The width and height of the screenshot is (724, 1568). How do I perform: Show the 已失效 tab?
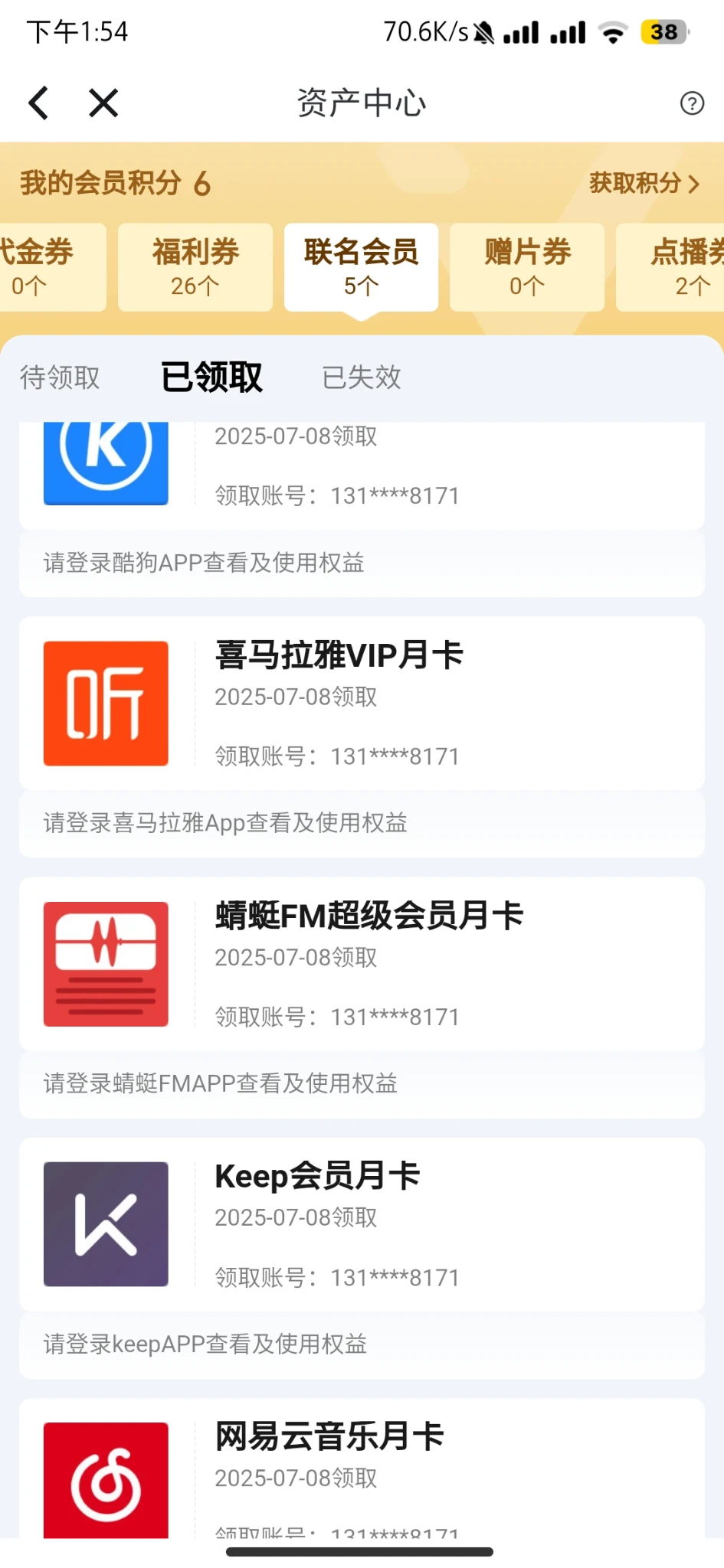click(362, 377)
